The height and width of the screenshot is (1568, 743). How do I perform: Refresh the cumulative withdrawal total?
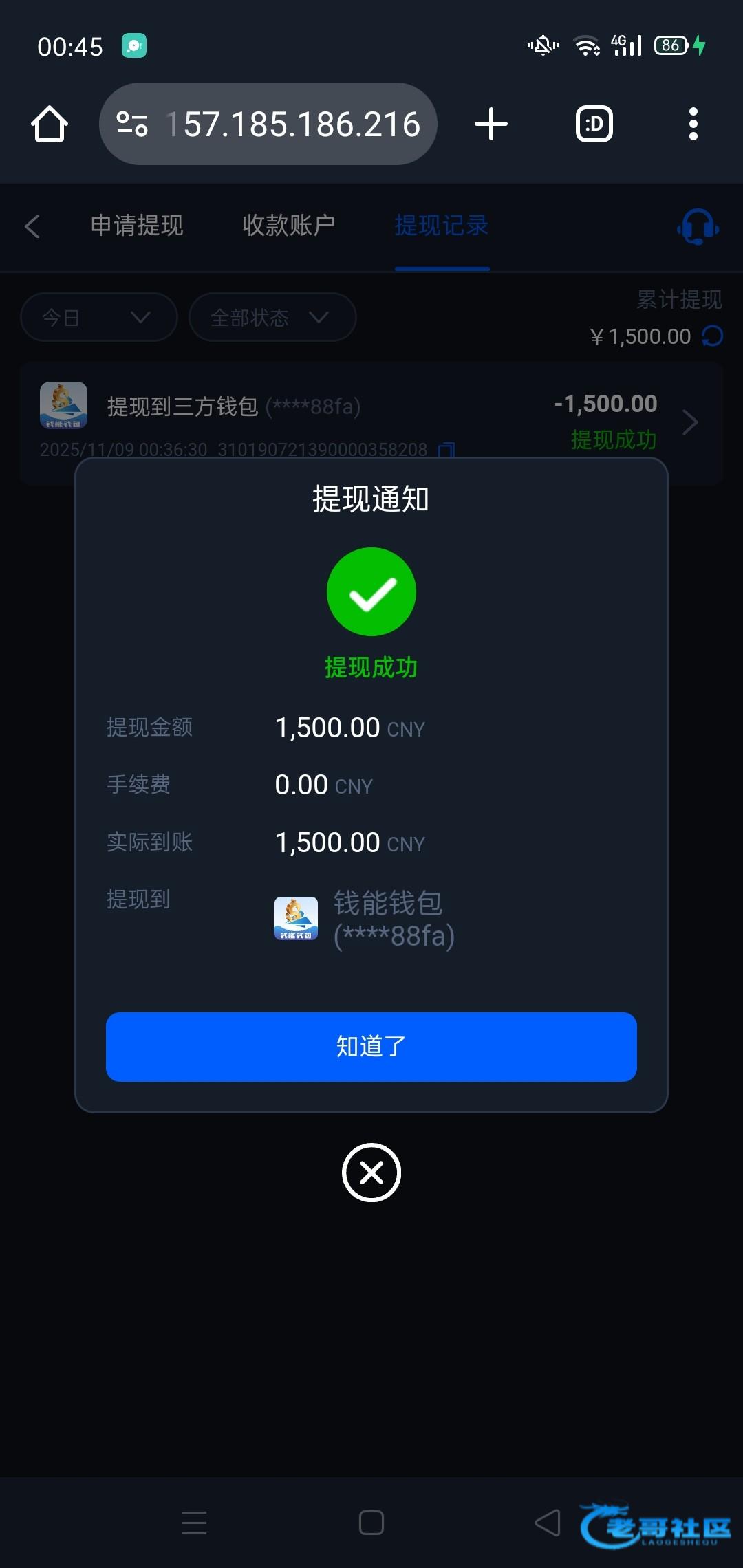[713, 336]
